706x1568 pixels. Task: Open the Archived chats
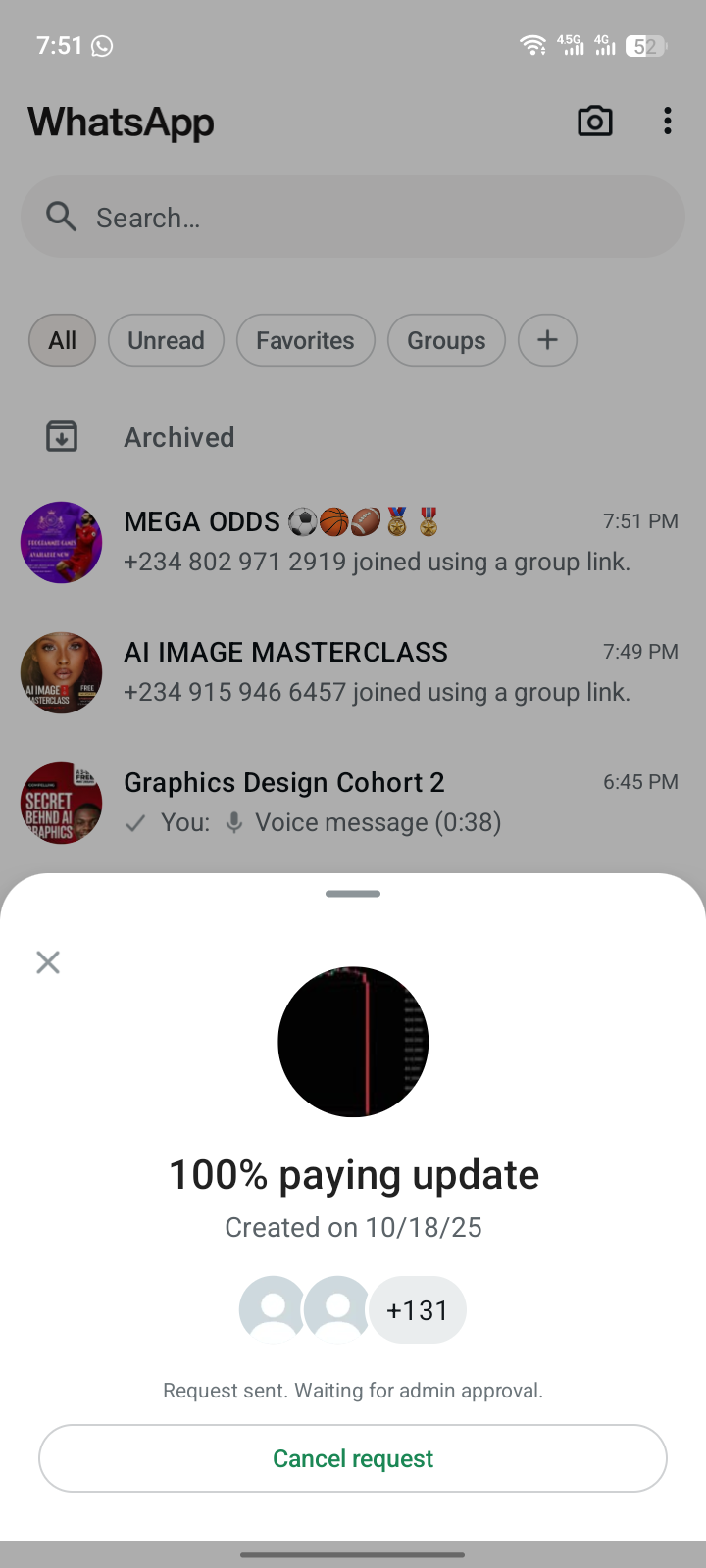[179, 437]
